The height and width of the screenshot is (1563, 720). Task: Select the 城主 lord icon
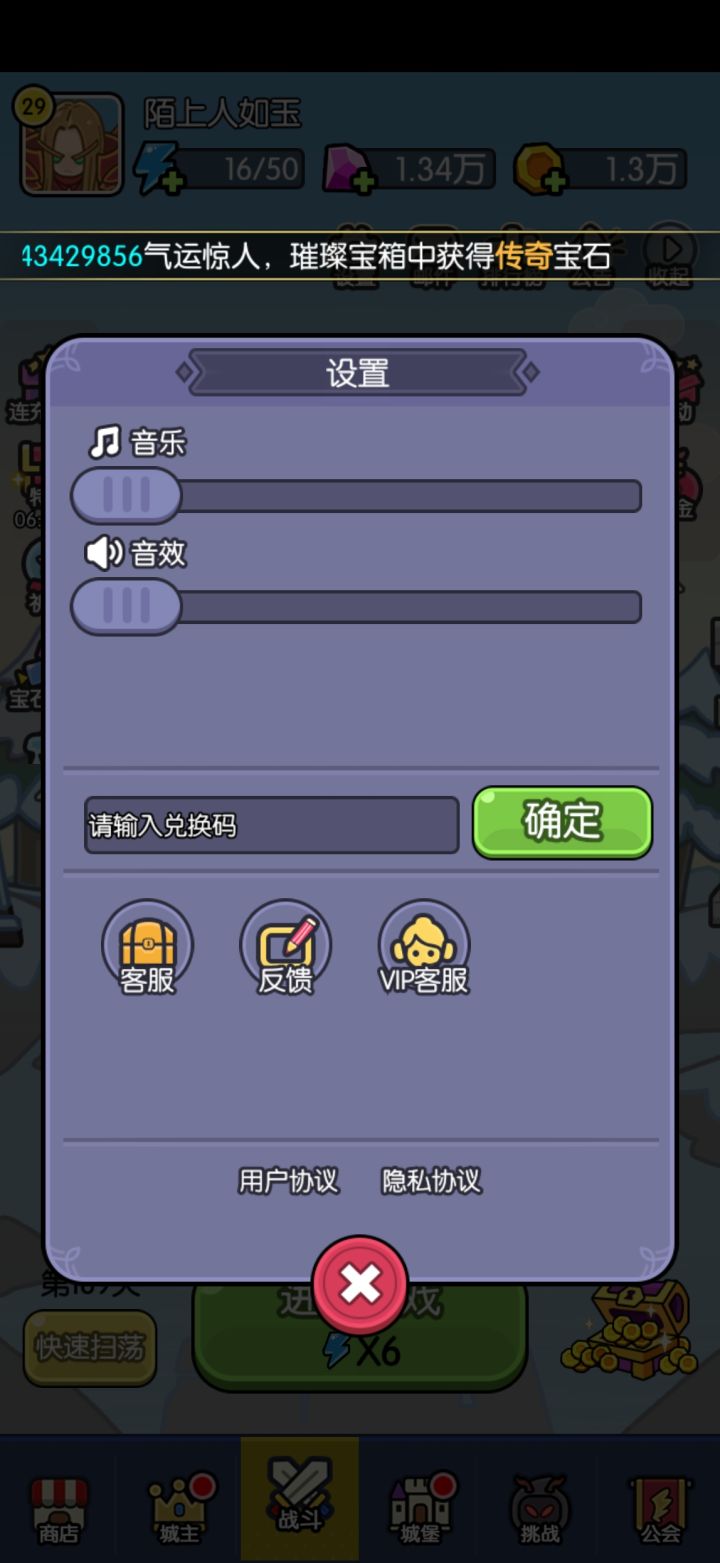tap(179, 1503)
